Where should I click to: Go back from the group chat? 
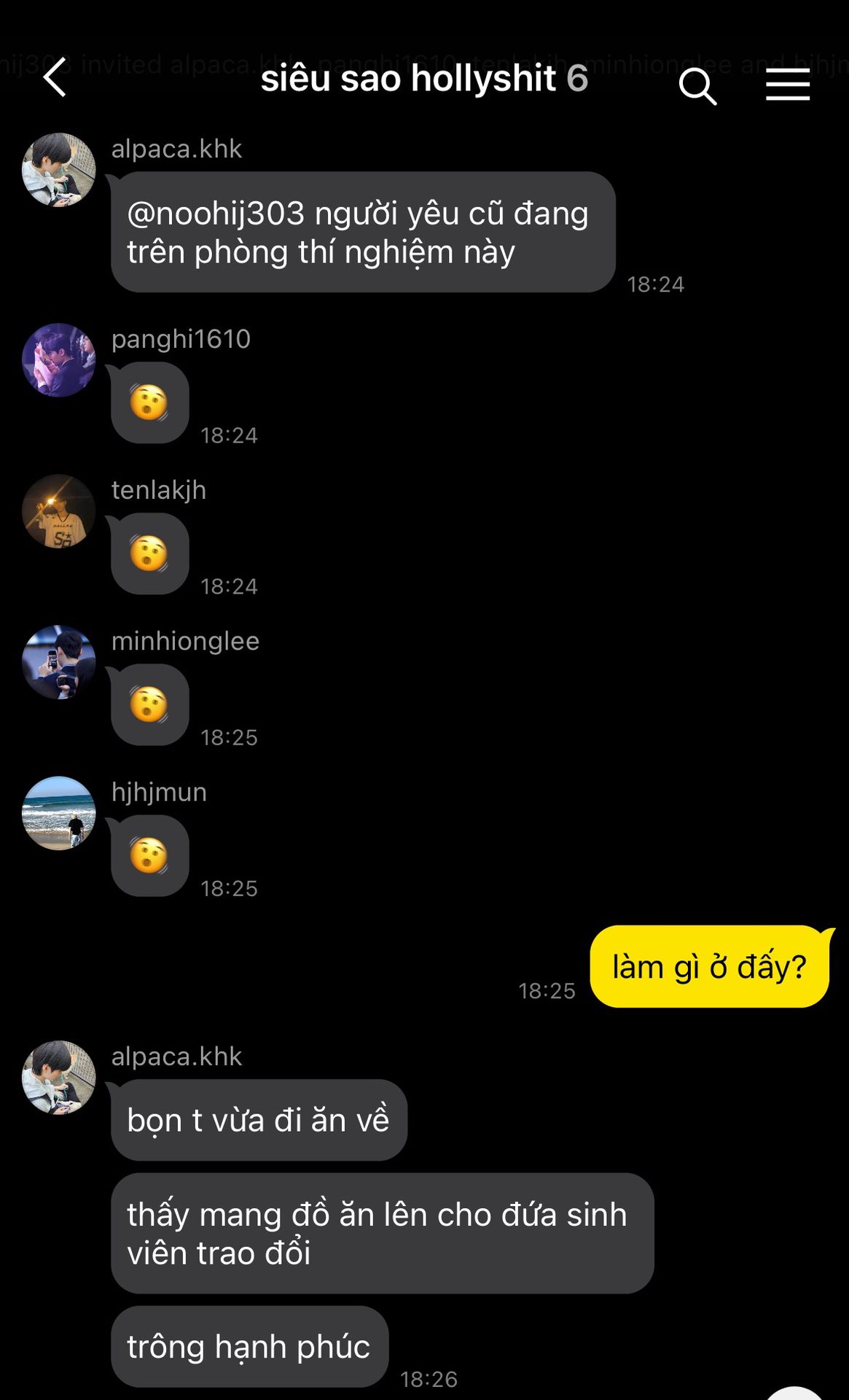coord(55,77)
